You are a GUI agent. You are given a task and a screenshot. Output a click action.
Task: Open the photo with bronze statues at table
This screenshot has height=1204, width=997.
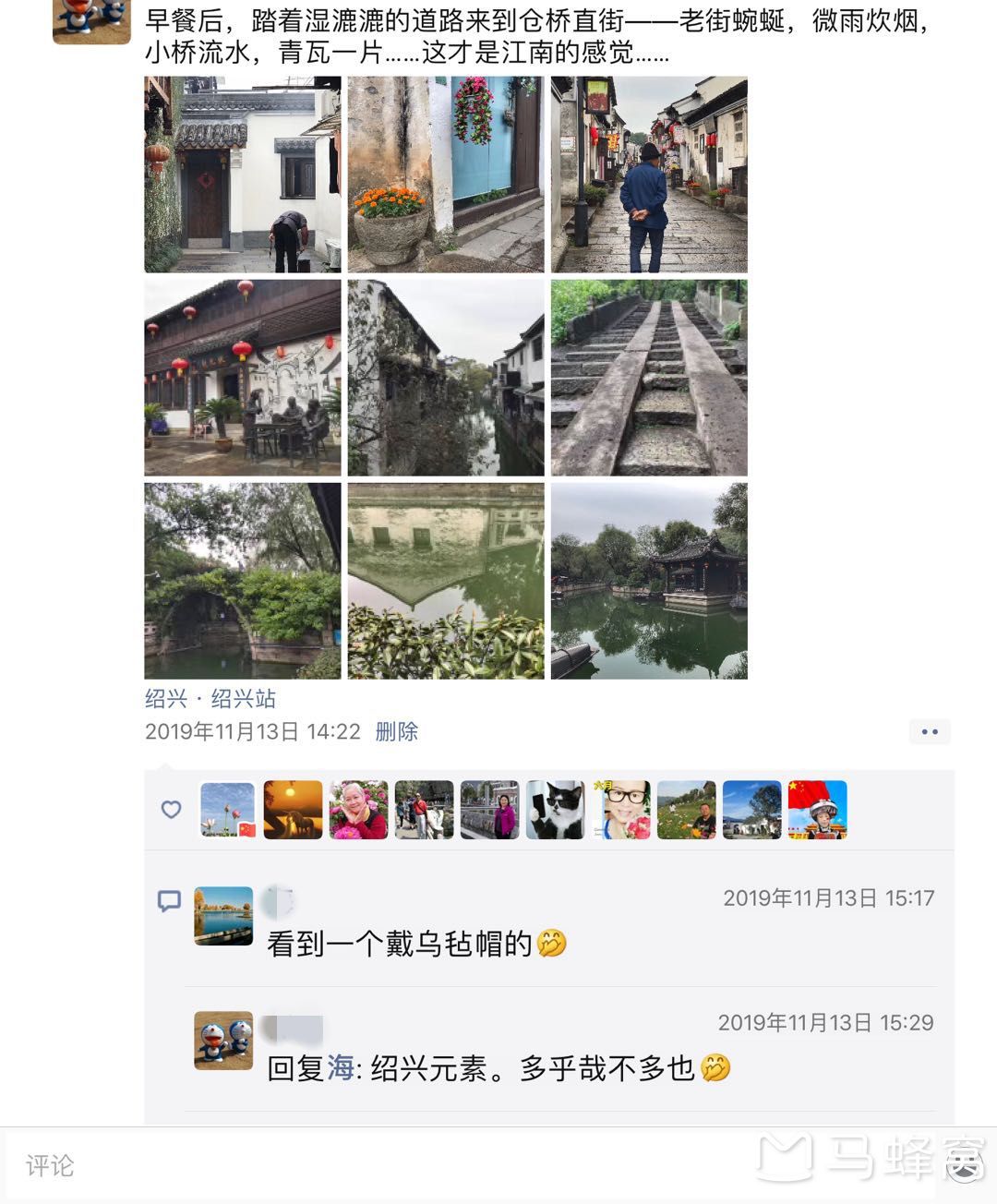(x=243, y=378)
